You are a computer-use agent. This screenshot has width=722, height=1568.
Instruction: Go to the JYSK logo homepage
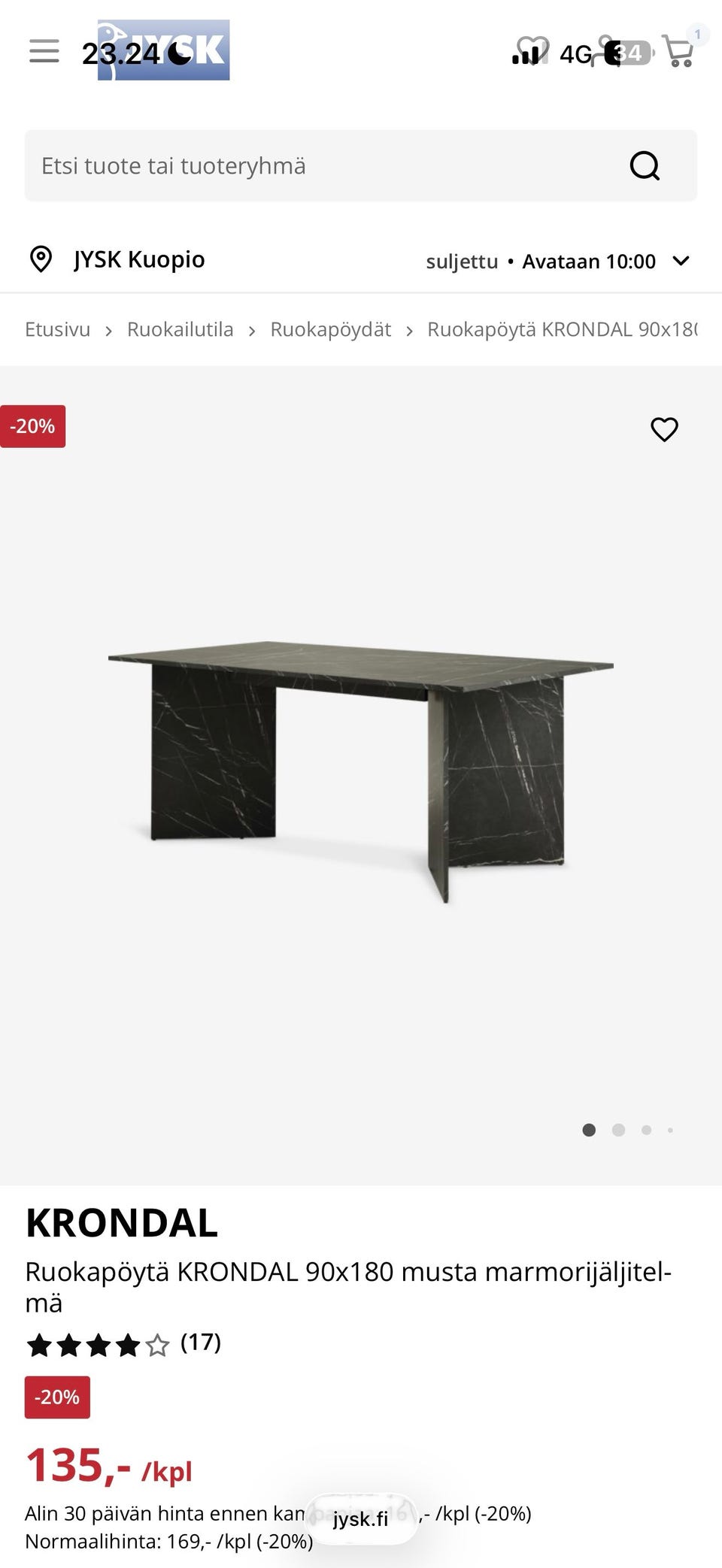(164, 50)
